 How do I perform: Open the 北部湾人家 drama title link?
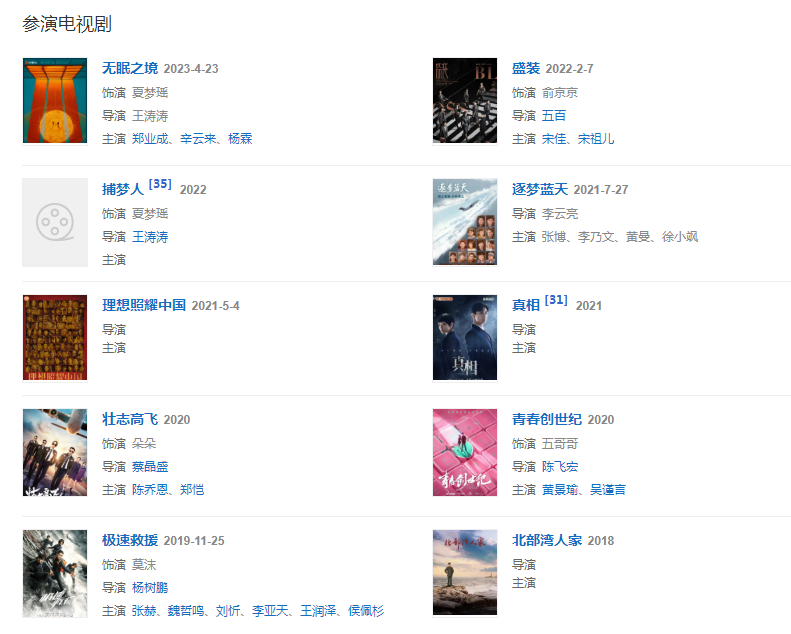coord(547,541)
